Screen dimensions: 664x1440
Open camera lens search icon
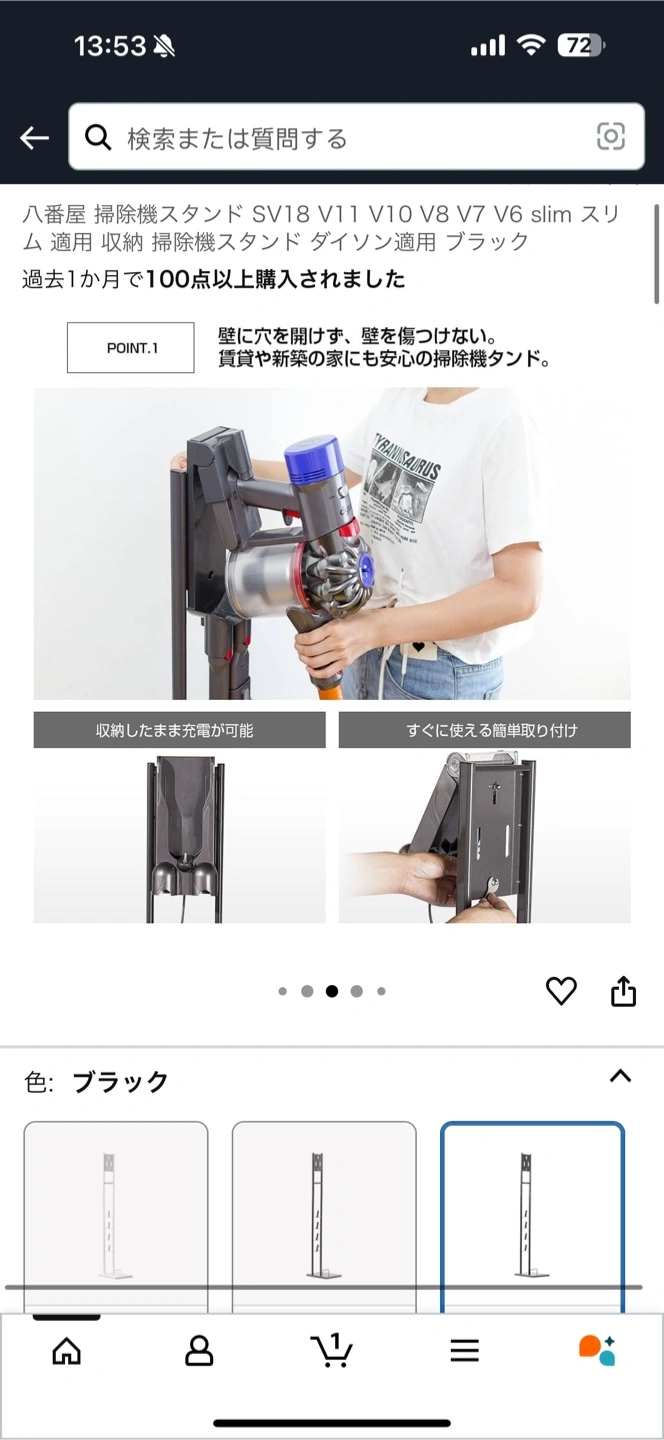610,137
